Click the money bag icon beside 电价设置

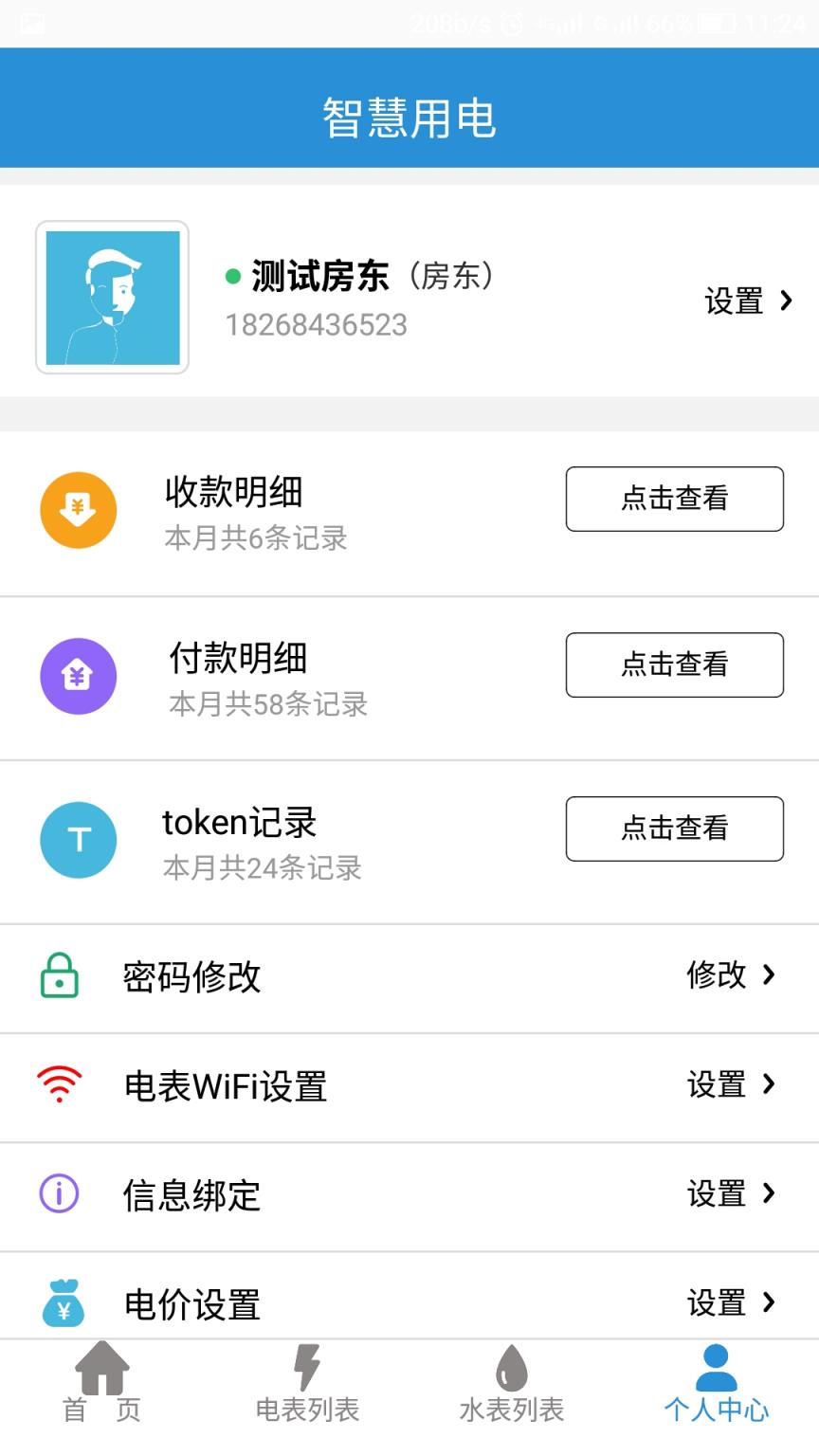pyautogui.click(x=59, y=1304)
